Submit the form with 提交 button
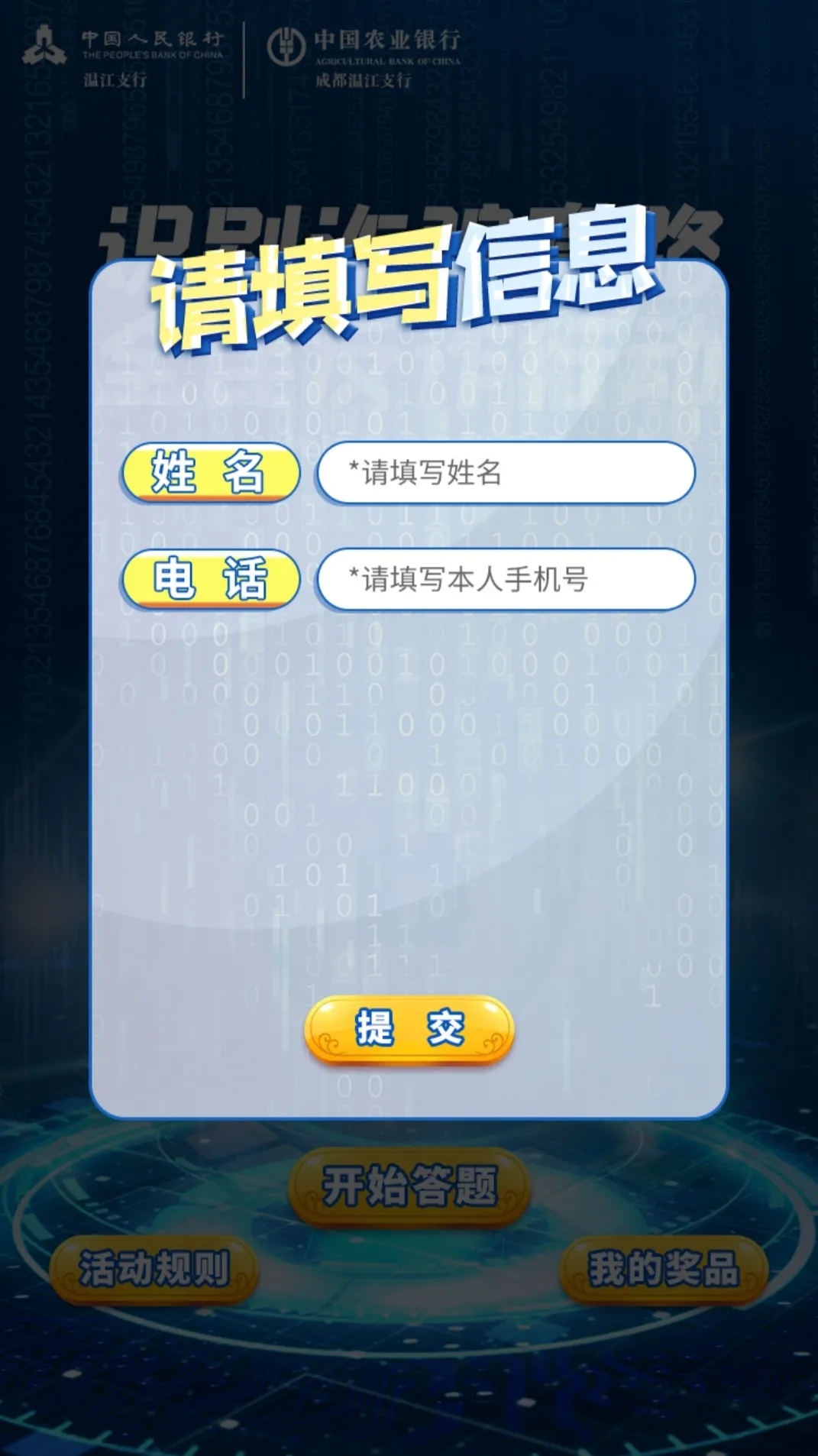Viewport: 818px width, 1456px height. [x=409, y=1028]
